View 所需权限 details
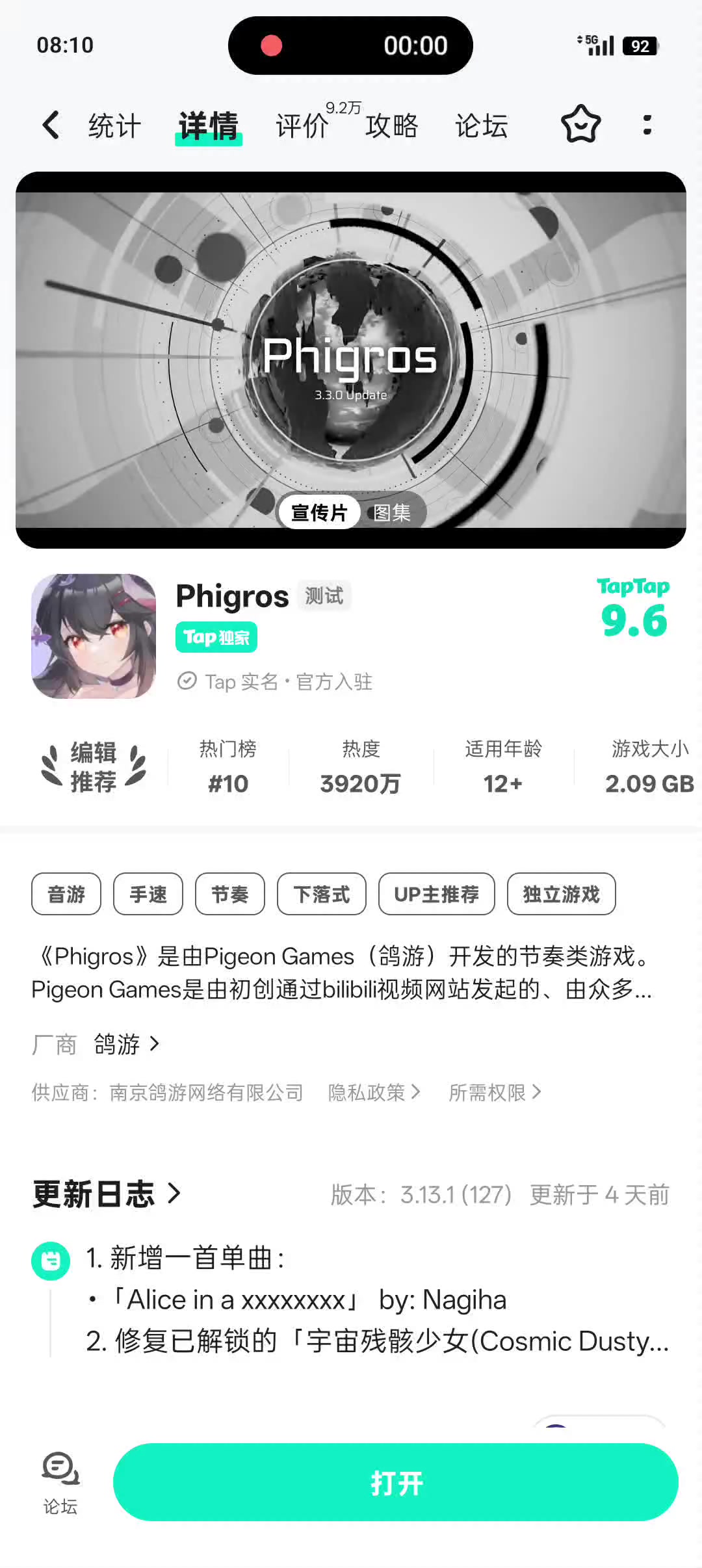 (495, 1092)
